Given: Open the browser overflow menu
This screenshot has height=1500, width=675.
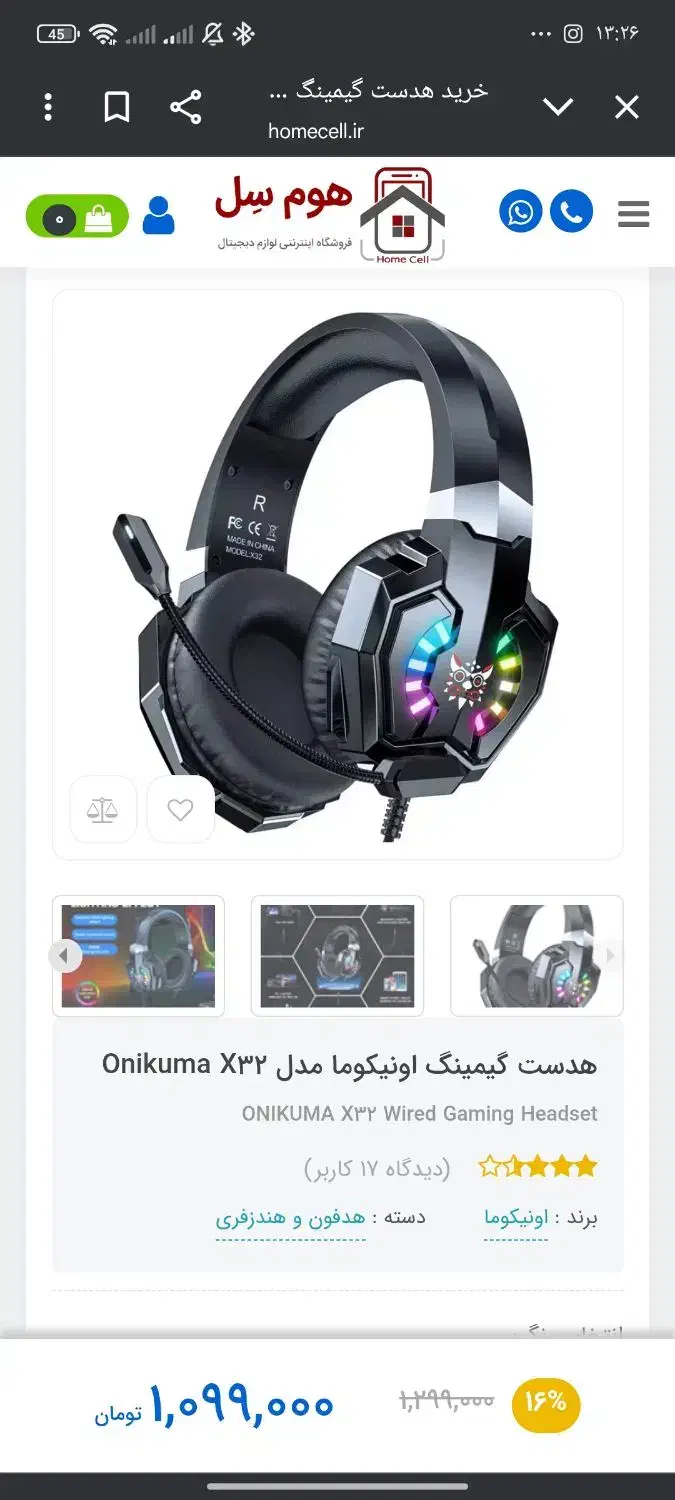Looking at the screenshot, I should (48, 107).
